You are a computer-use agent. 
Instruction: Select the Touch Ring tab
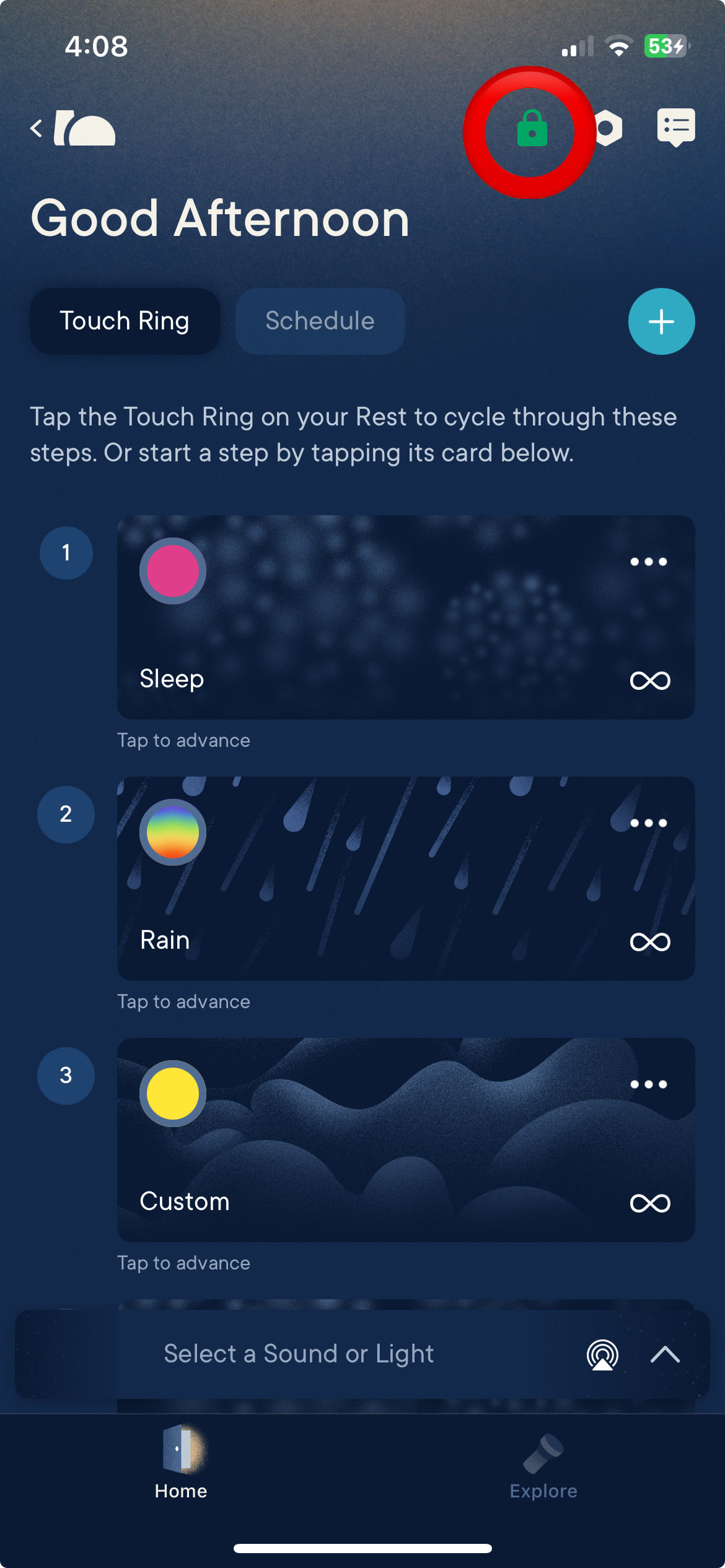click(125, 321)
